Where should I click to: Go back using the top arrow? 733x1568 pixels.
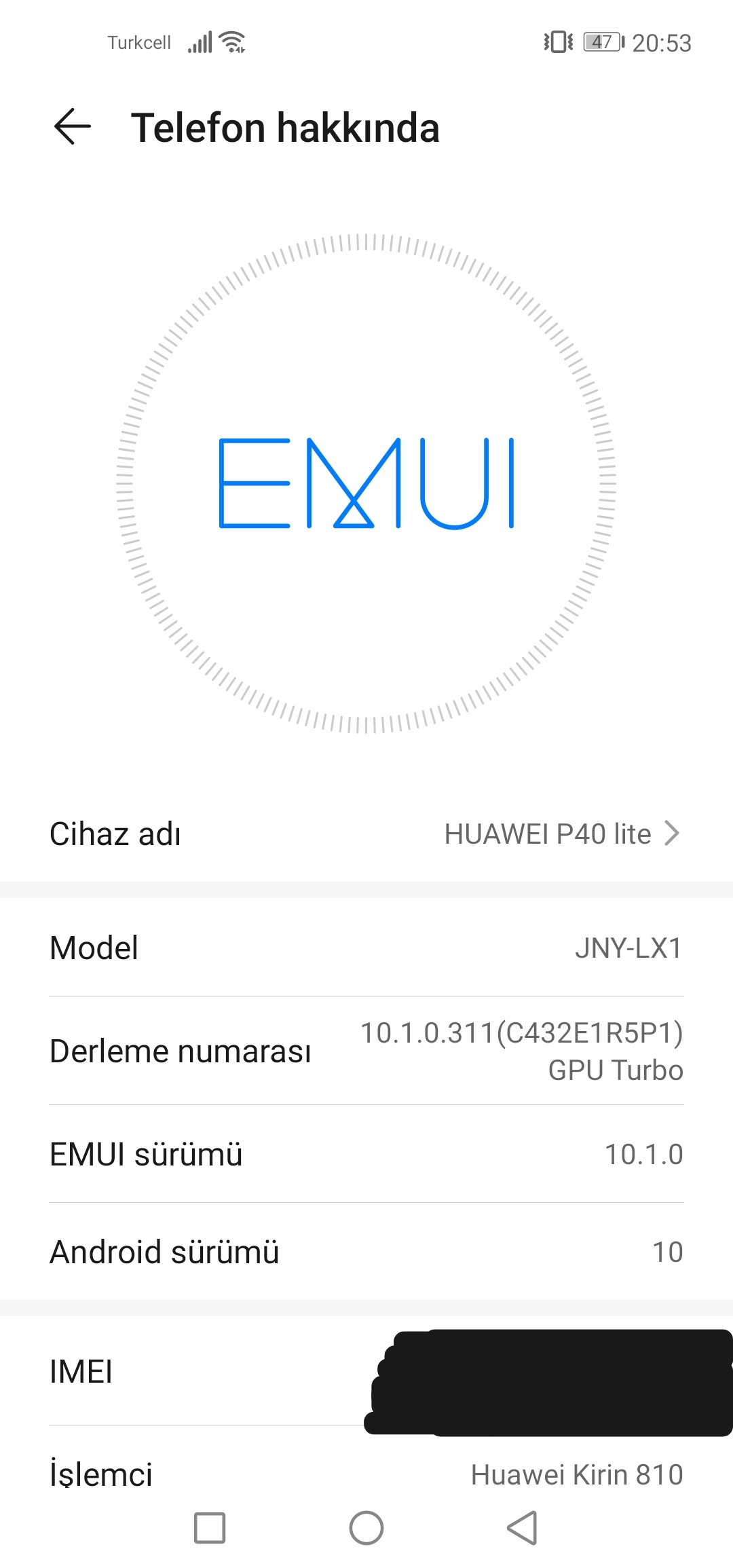pyautogui.click(x=73, y=127)
